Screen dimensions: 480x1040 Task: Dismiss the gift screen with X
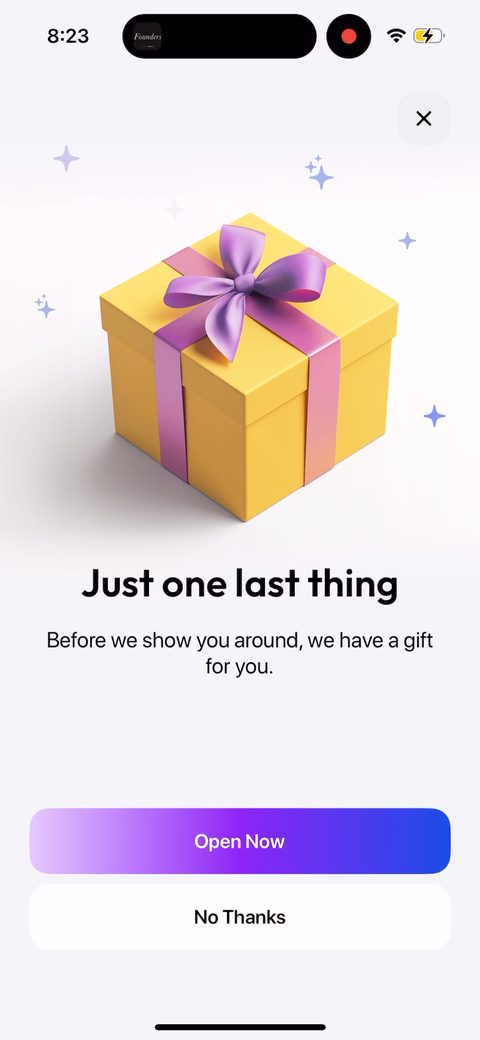pos(424,119)
